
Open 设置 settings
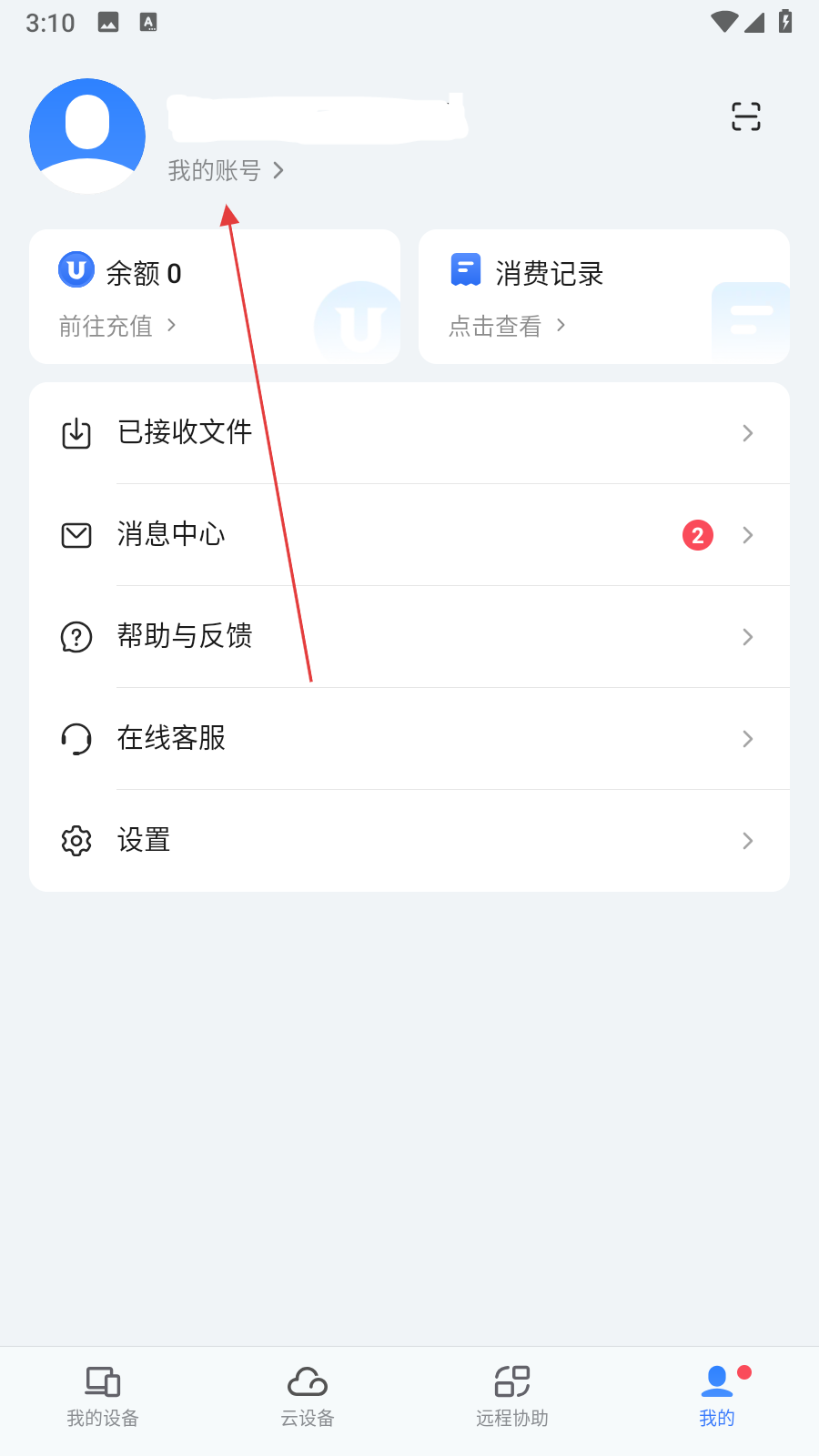tap(409, 841)
